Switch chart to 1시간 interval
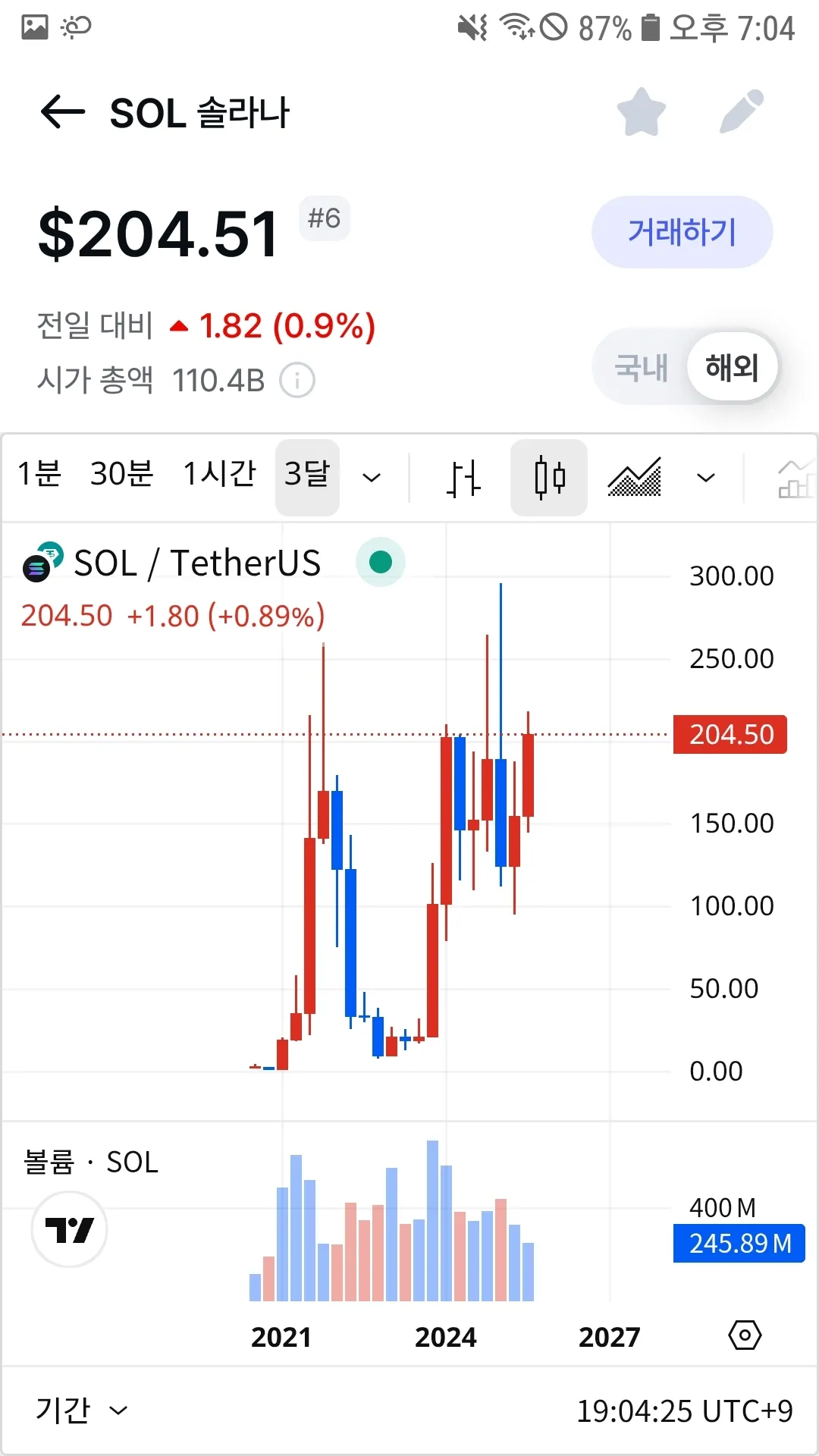 220,475
